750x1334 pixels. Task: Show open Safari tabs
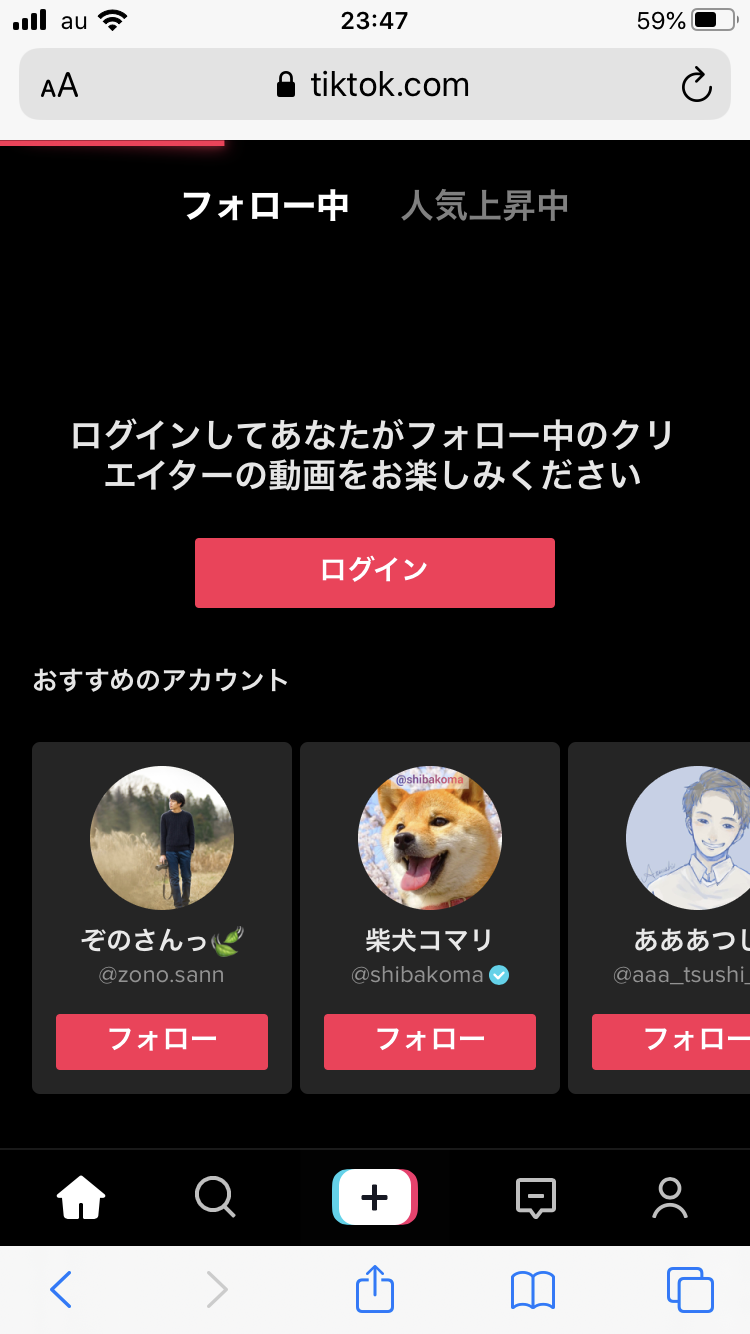click(690, 1290)
